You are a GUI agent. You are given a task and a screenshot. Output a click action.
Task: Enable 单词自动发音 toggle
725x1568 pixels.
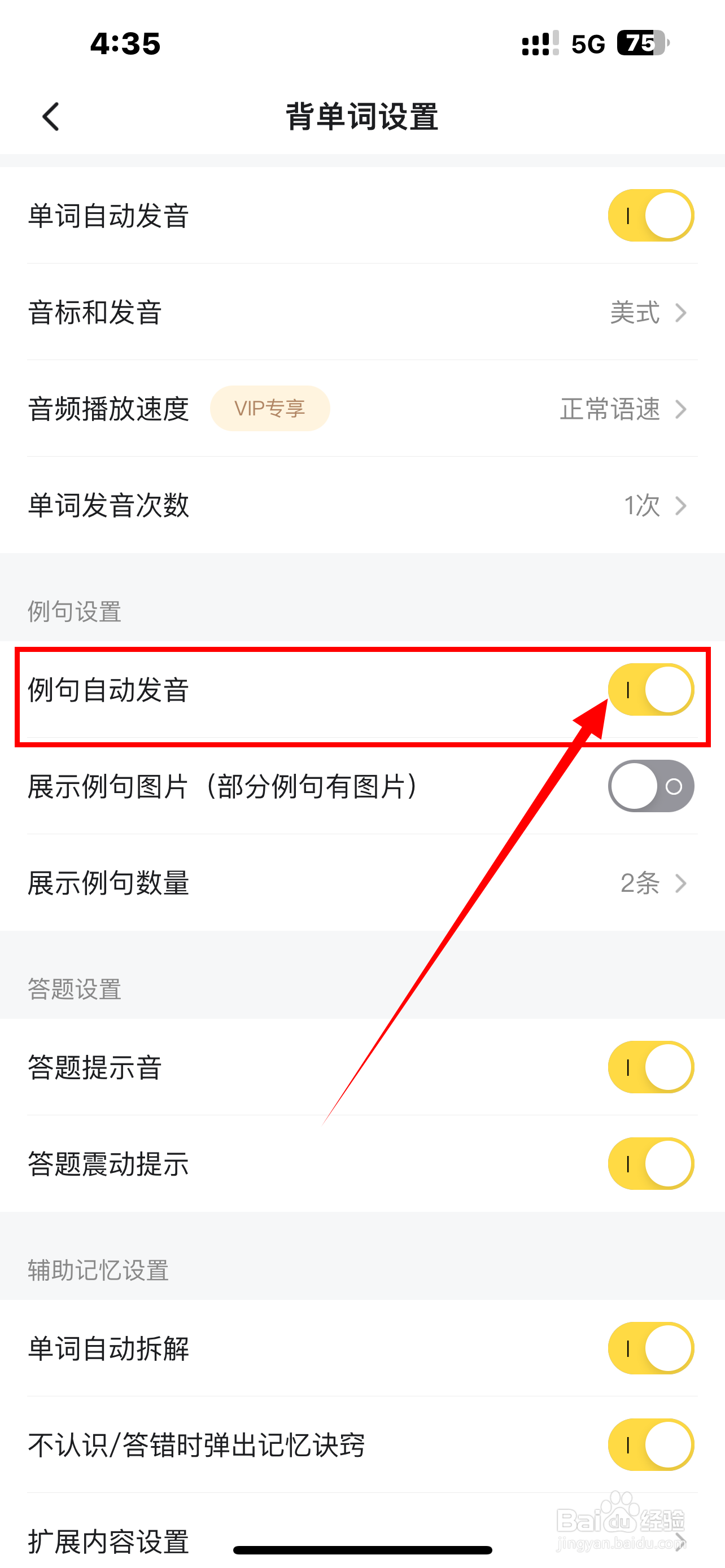click(x=650, y=216)
